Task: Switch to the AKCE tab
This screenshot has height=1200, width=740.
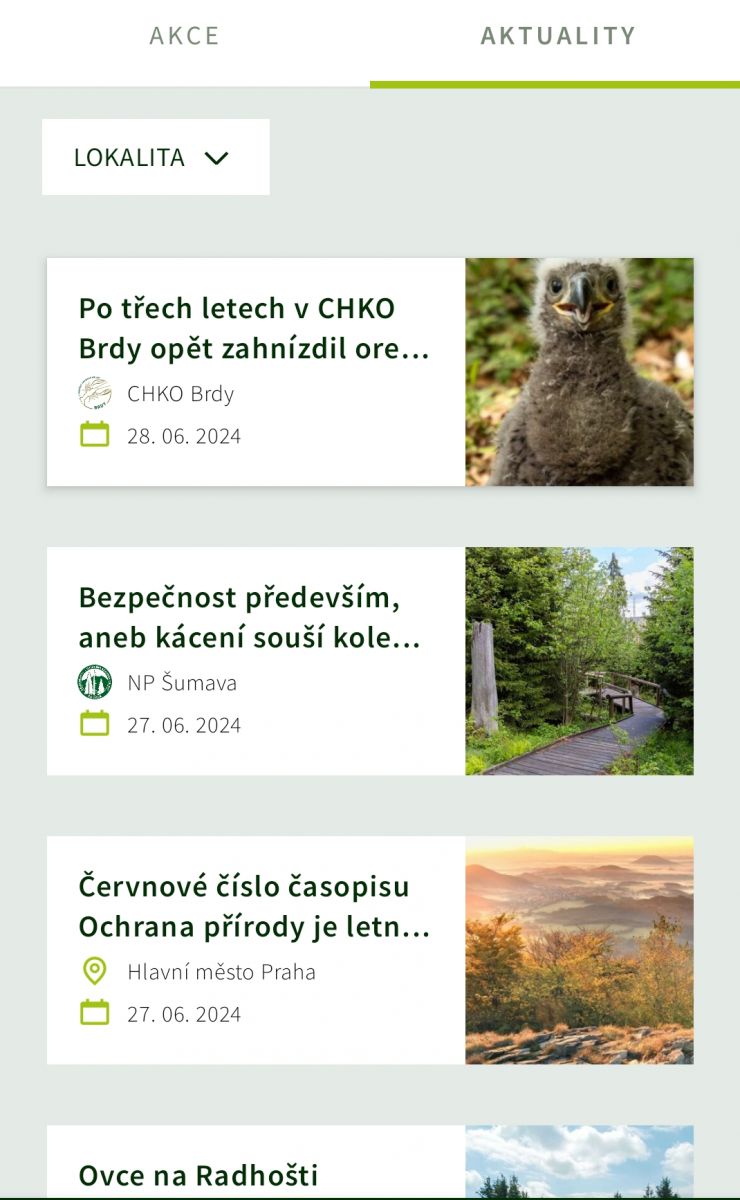Action: tap(185, 37)
